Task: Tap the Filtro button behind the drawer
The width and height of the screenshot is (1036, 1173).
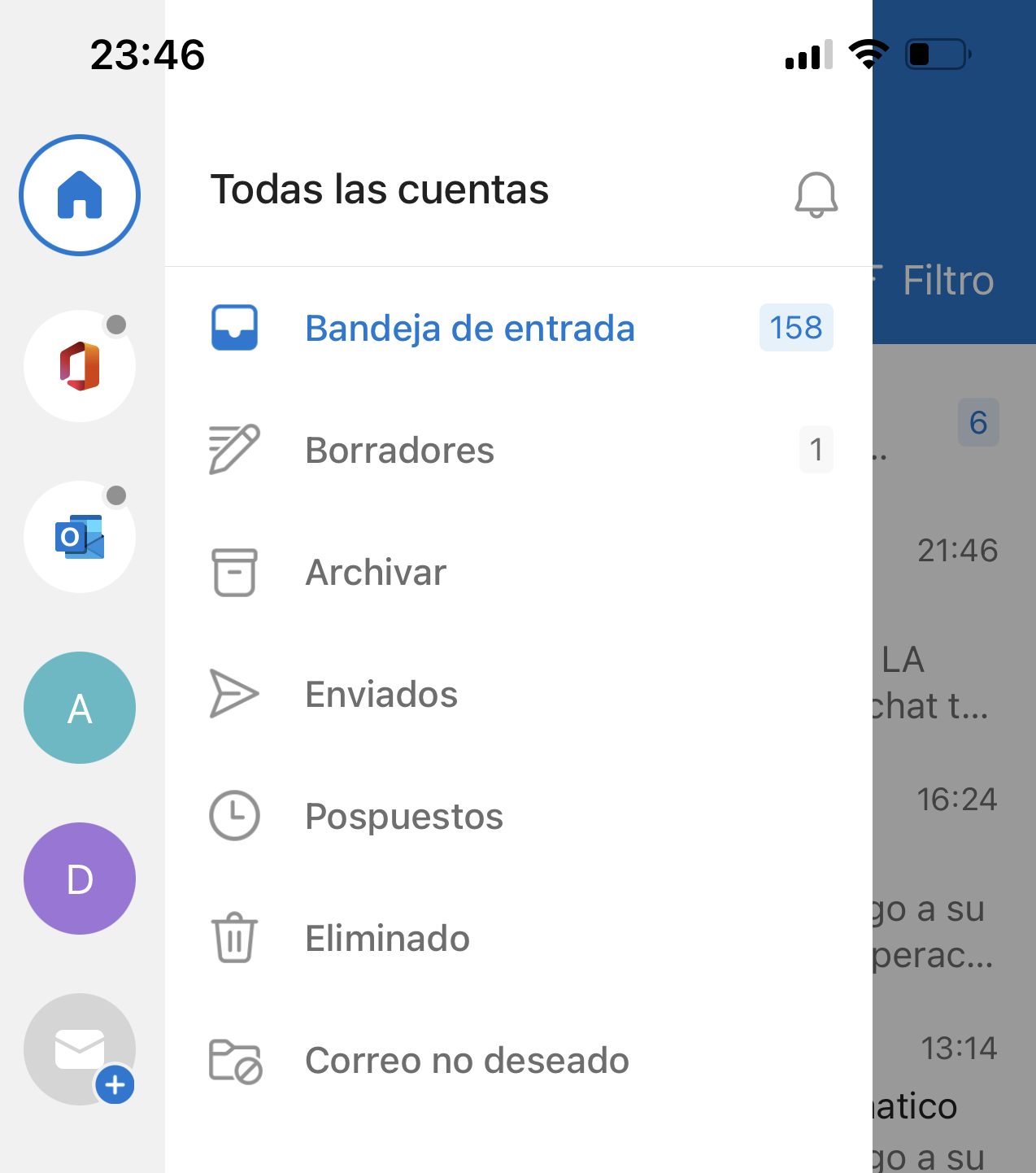Action: tap(947, 281)
